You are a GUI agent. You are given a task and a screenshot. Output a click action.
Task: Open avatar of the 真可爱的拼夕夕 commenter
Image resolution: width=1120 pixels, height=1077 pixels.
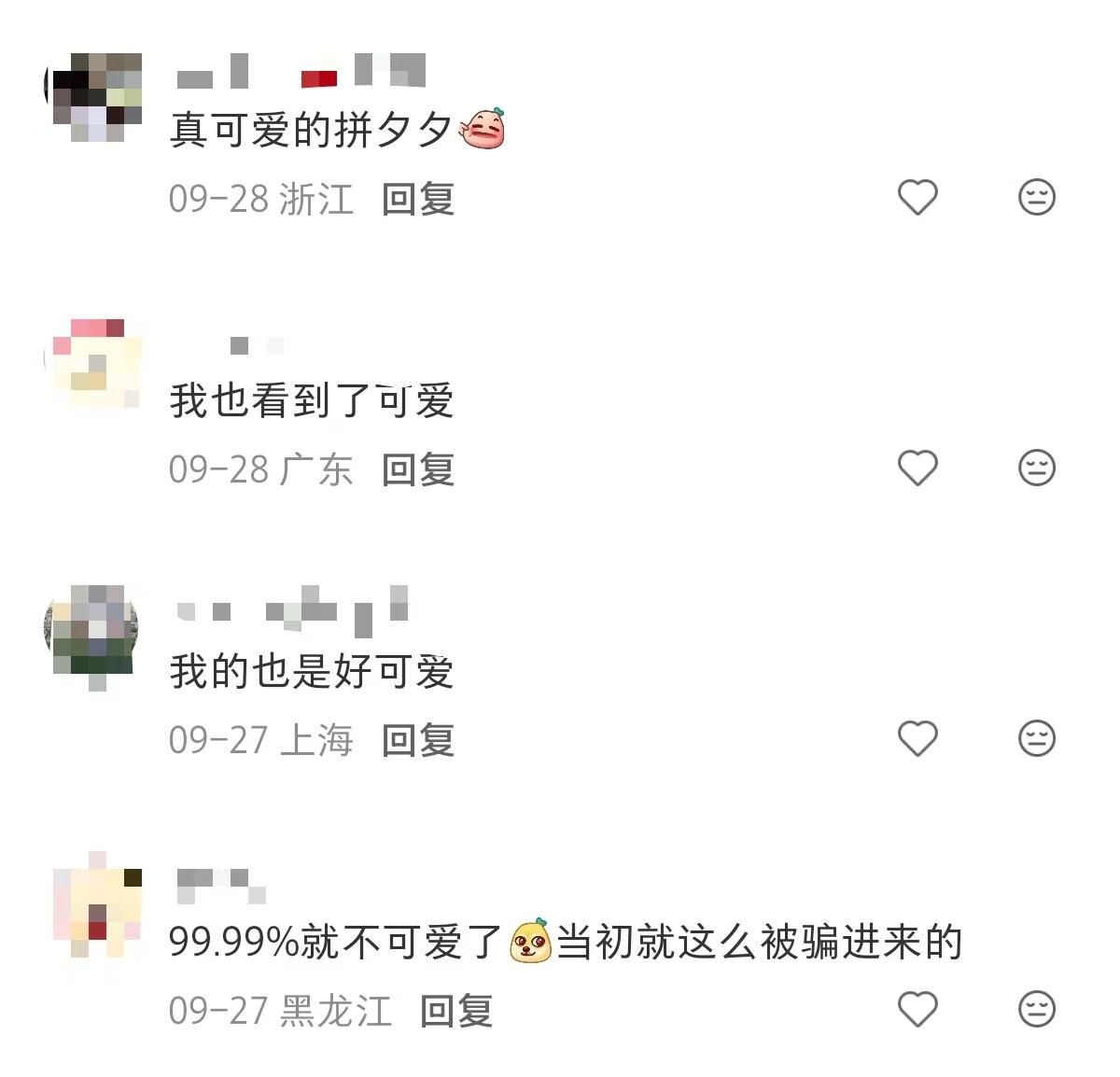point(95,96)
